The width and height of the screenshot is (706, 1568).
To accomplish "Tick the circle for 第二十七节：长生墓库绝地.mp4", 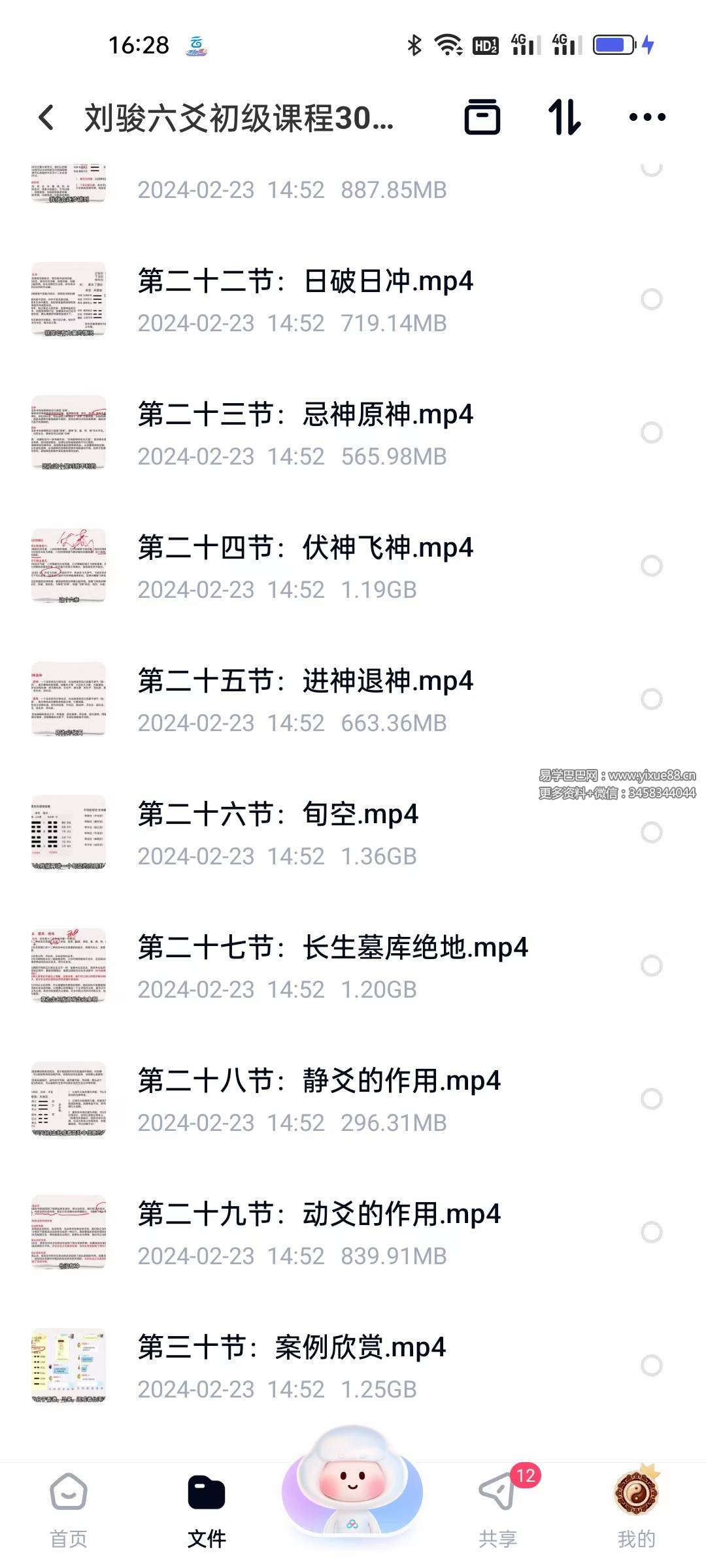I will [651, 966].
